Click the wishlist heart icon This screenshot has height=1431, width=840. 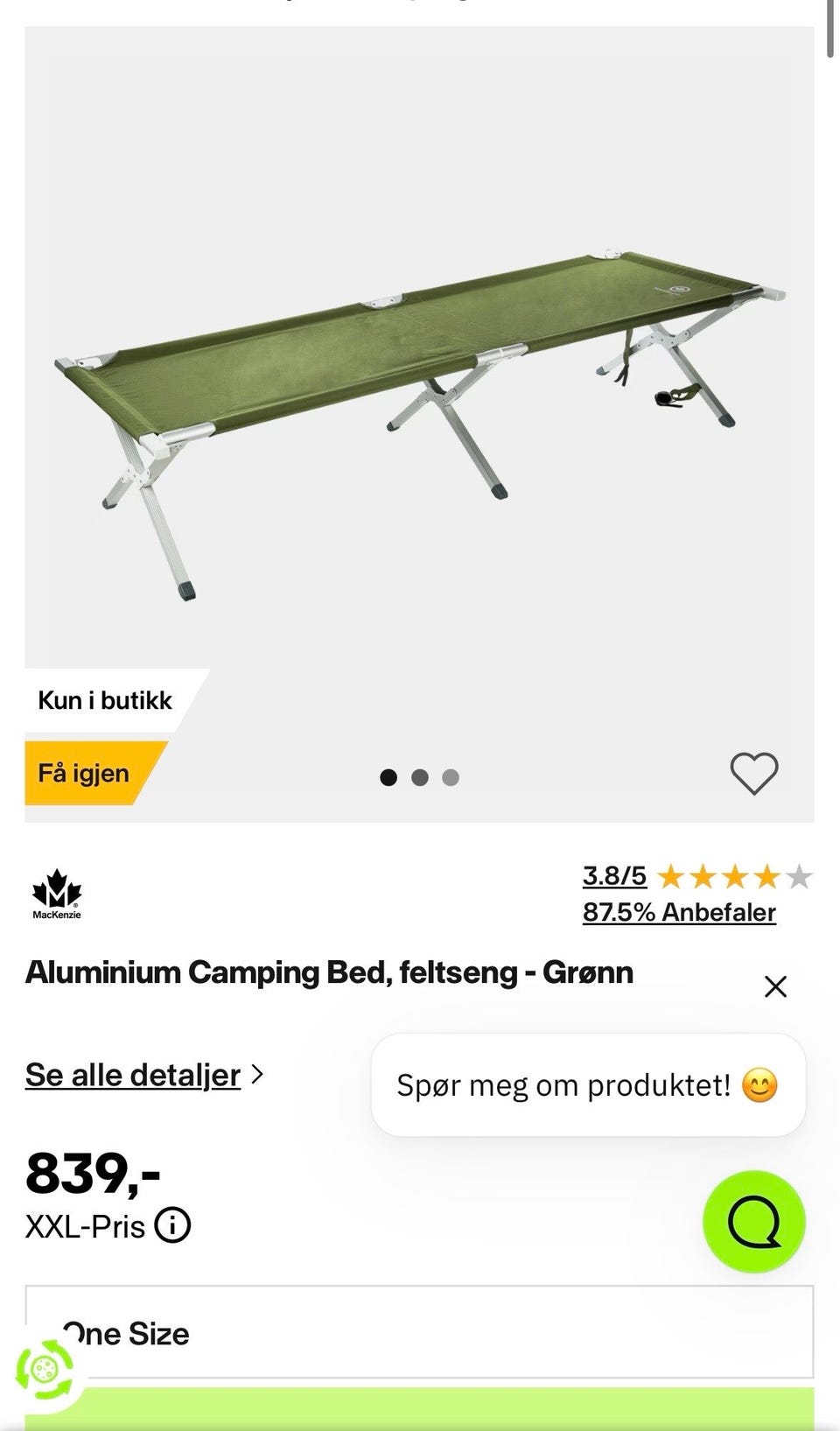click(x=759, y=772)
